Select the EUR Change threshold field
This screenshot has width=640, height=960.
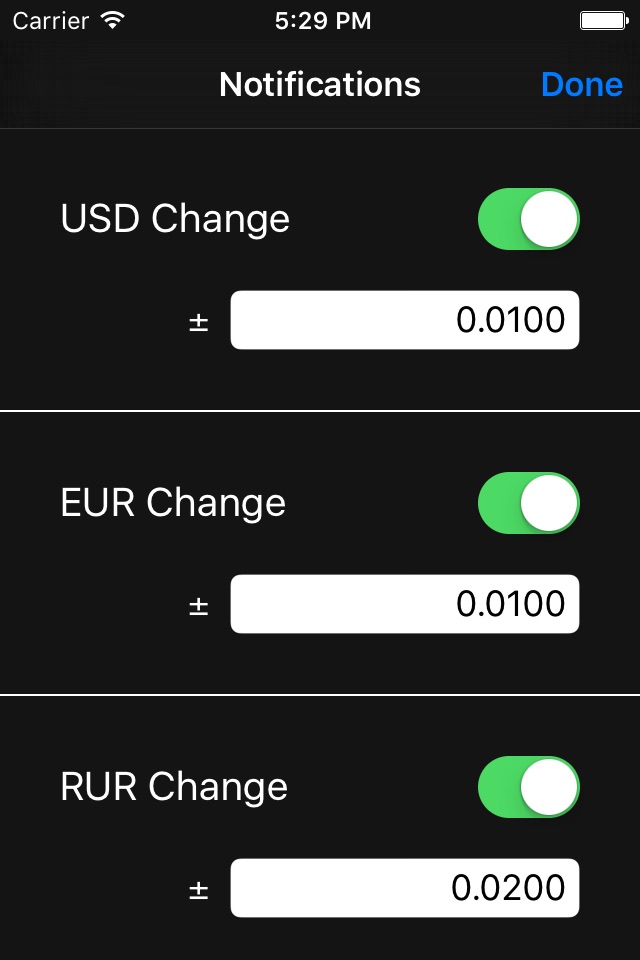pyautogui.click(x=405, y=604)
